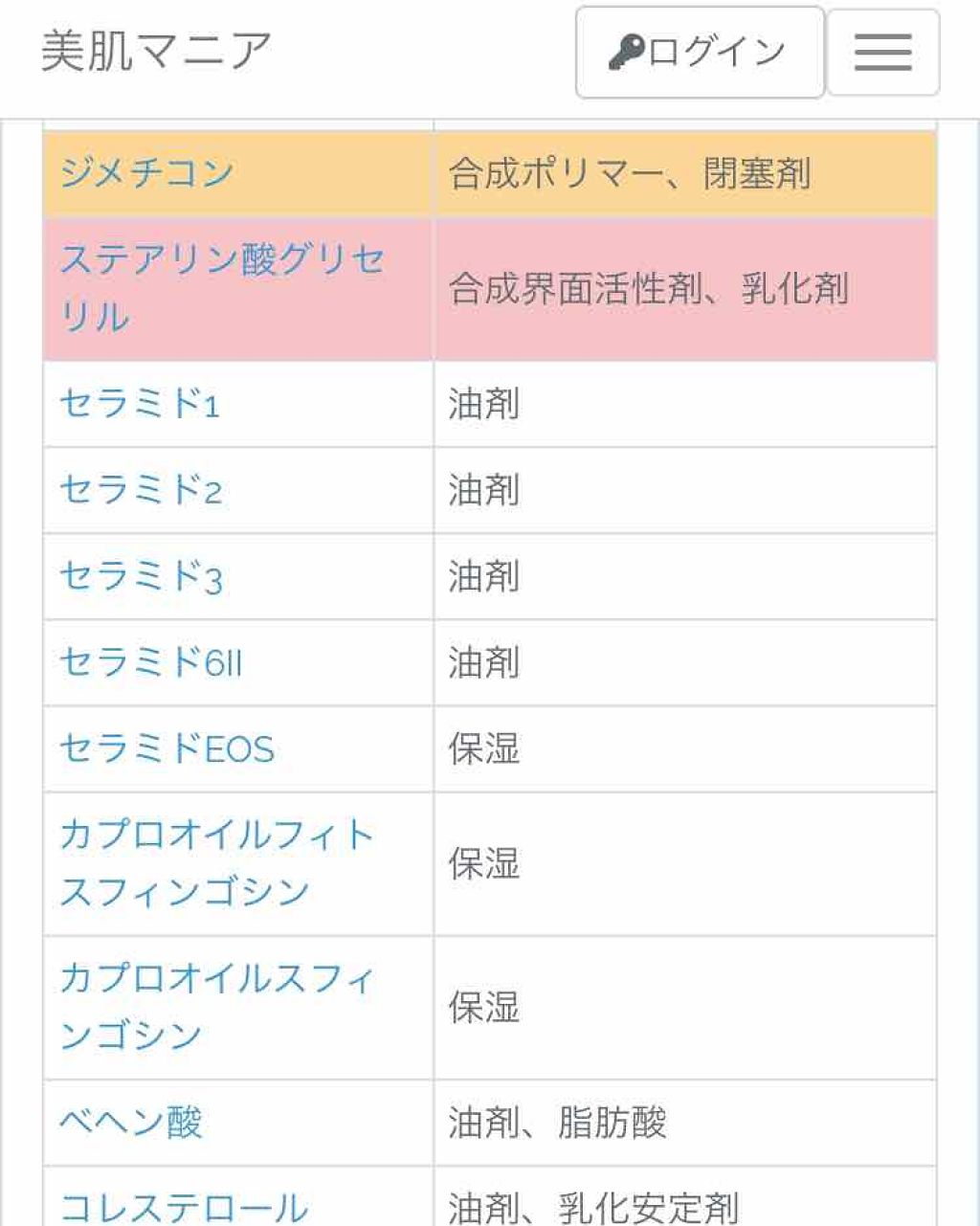The height and width of the screenshot is (1226, 980).
Task: Open the セラミドEOS ingredient link
Action: pyautogui.click(x=167, y=749)
